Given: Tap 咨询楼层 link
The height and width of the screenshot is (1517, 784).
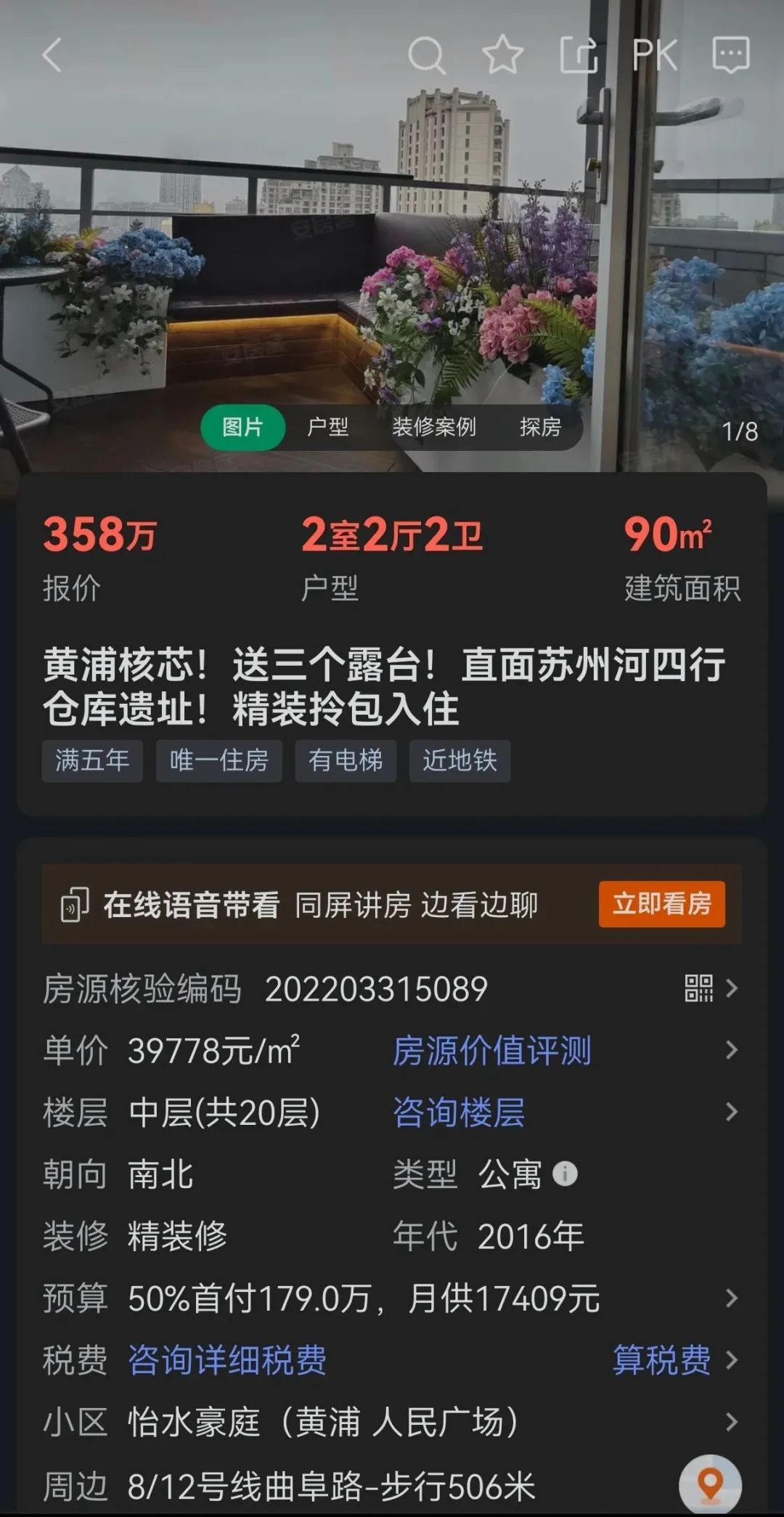Looking at the screenshot, I should (x=459, y=1113).
